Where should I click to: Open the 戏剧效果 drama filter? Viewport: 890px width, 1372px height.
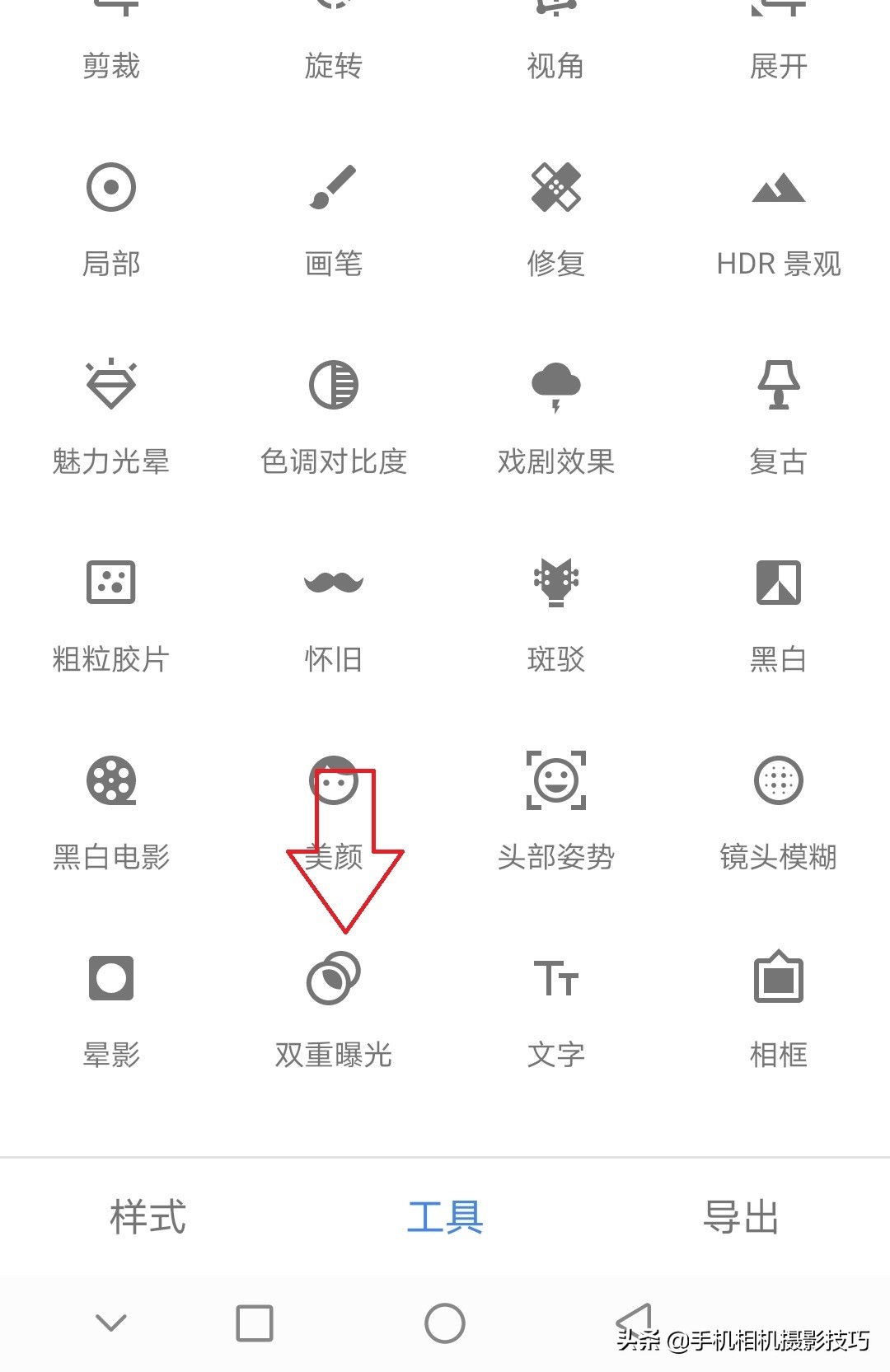click(x=556, y=416)
